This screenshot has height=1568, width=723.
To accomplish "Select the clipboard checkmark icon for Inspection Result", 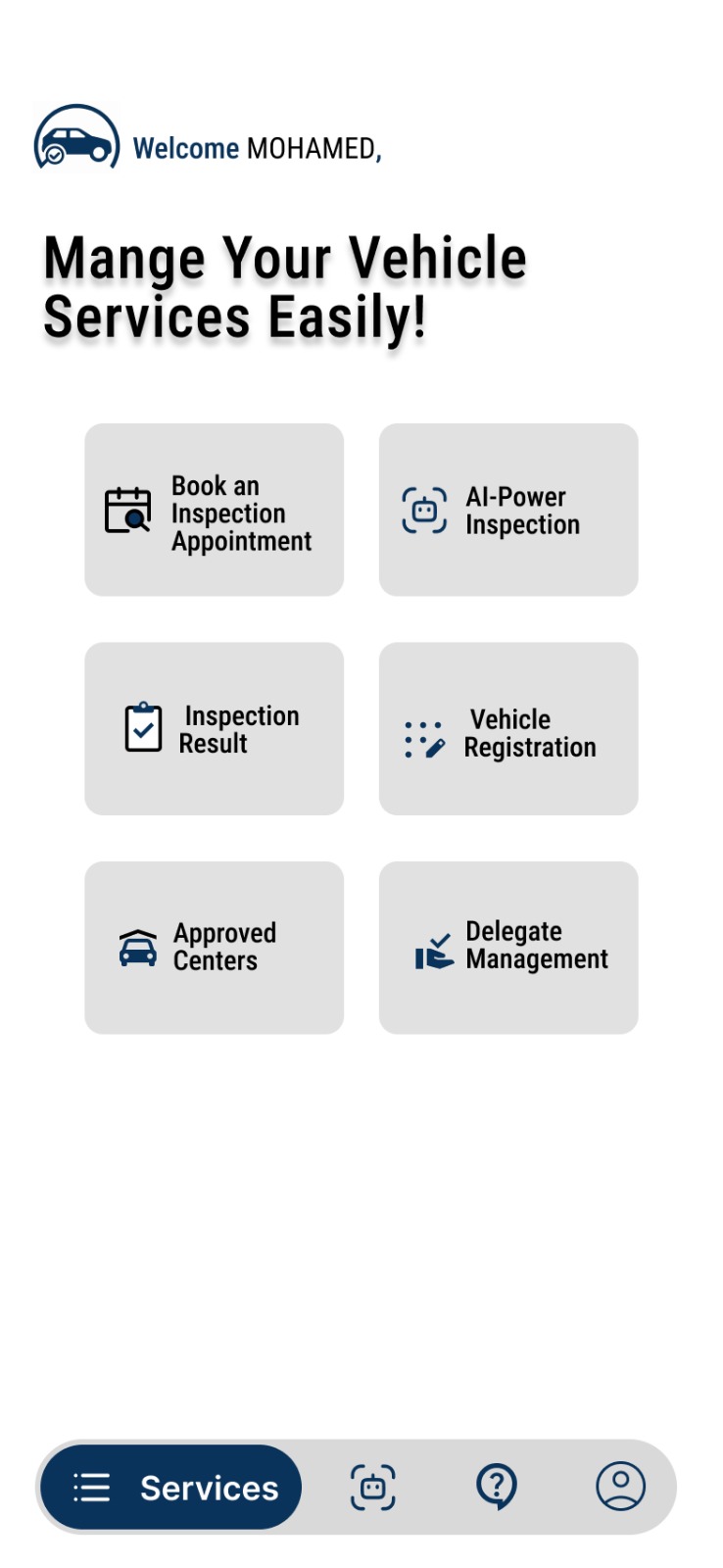I will coord(141,729).
